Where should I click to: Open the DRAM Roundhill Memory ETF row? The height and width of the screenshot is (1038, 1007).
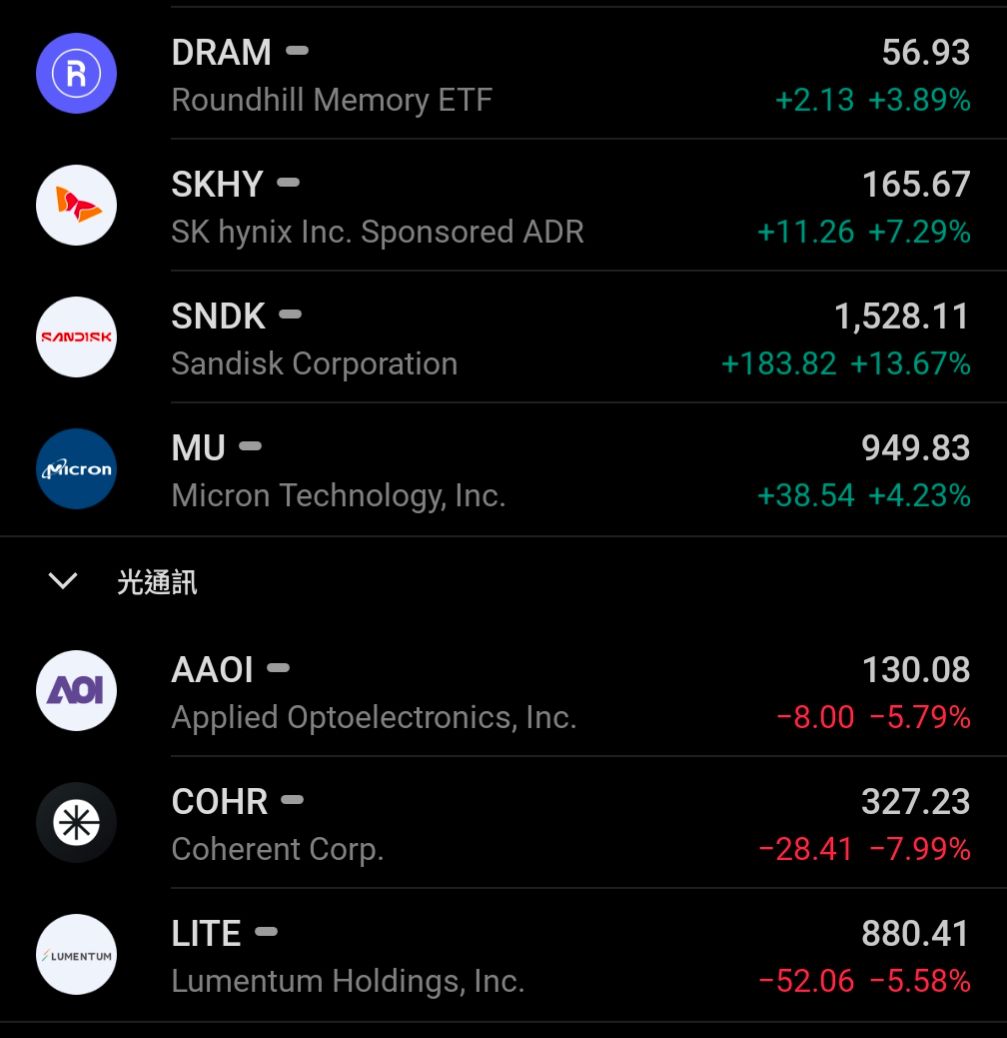click(503, 73)
